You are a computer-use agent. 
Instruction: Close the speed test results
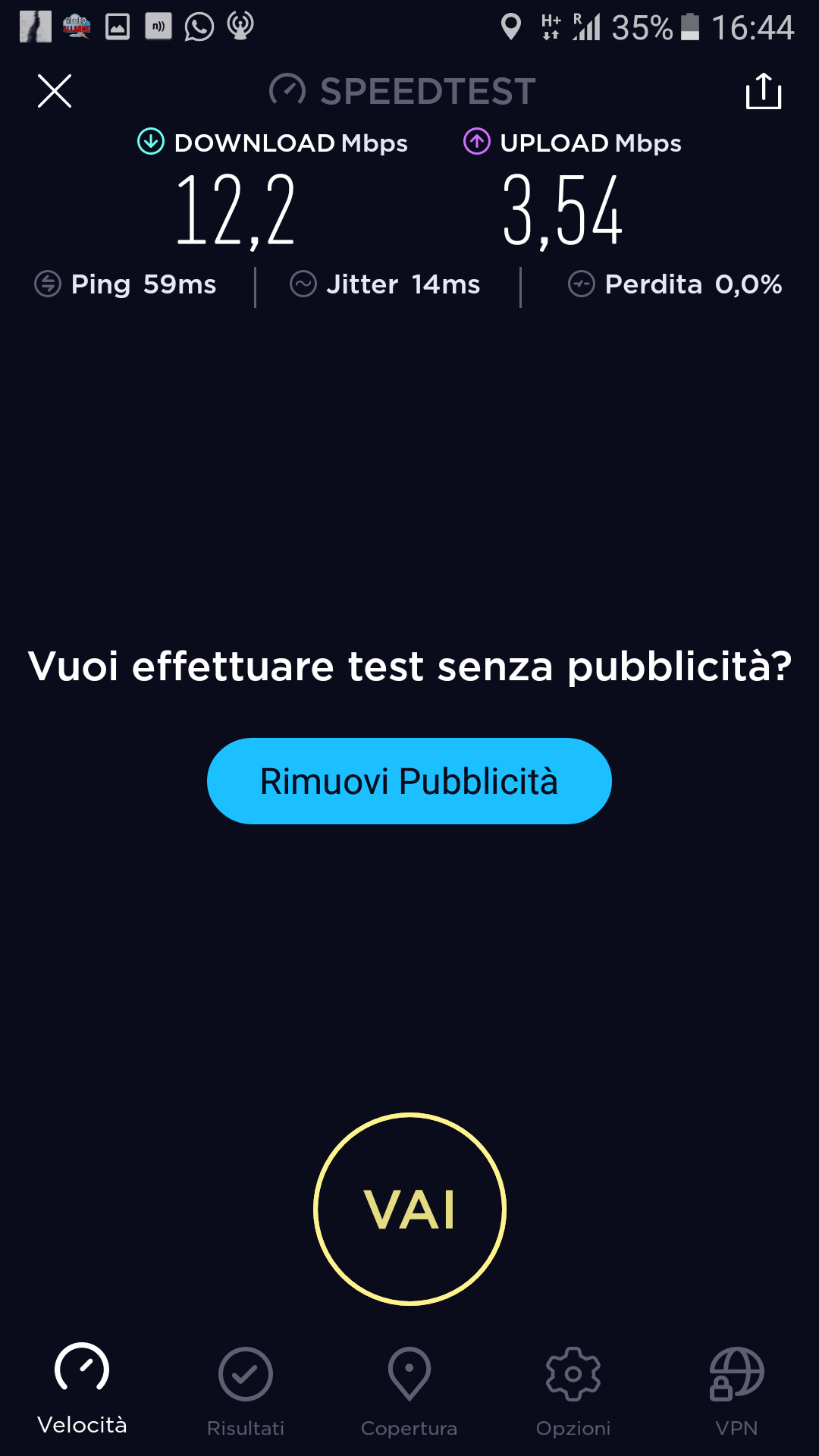[x=55, y=91]
